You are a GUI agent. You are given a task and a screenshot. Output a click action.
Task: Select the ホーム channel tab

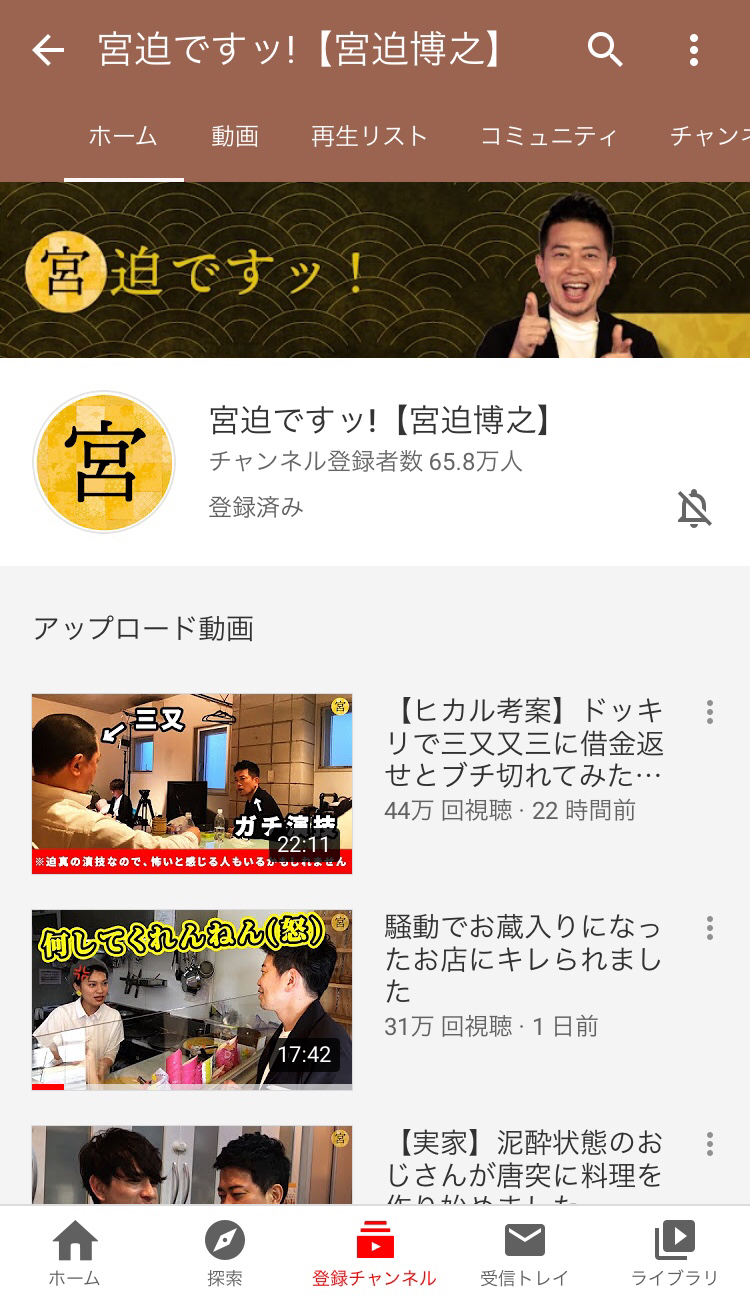pyautogui.click(x=123, y=137)
